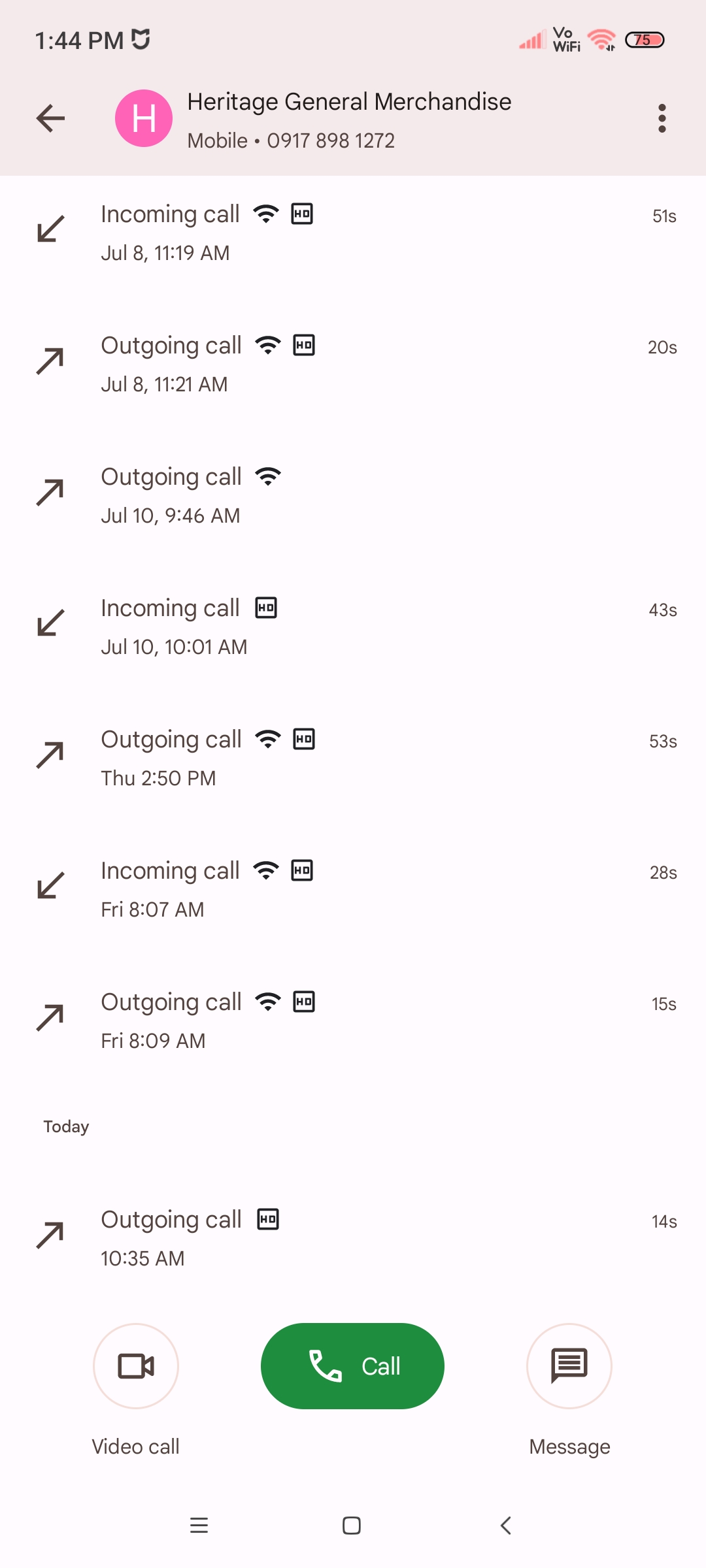Open the Jul 8, 11:19 AM incoming call
Screen dimensions: 706x1568
click(x=353, y=233)
